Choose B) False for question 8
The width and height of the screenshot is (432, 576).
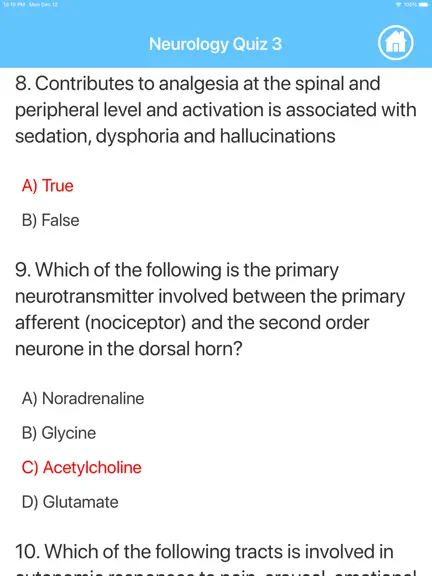click(50, 220)
